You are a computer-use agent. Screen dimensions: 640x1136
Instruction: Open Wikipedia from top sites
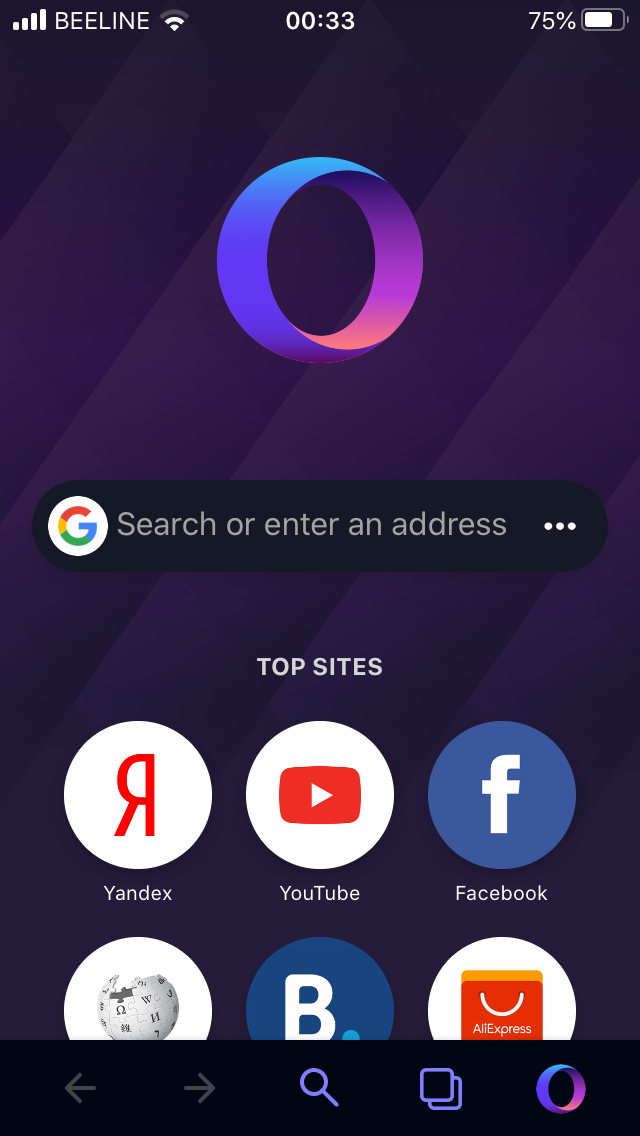tap(138, 990)
